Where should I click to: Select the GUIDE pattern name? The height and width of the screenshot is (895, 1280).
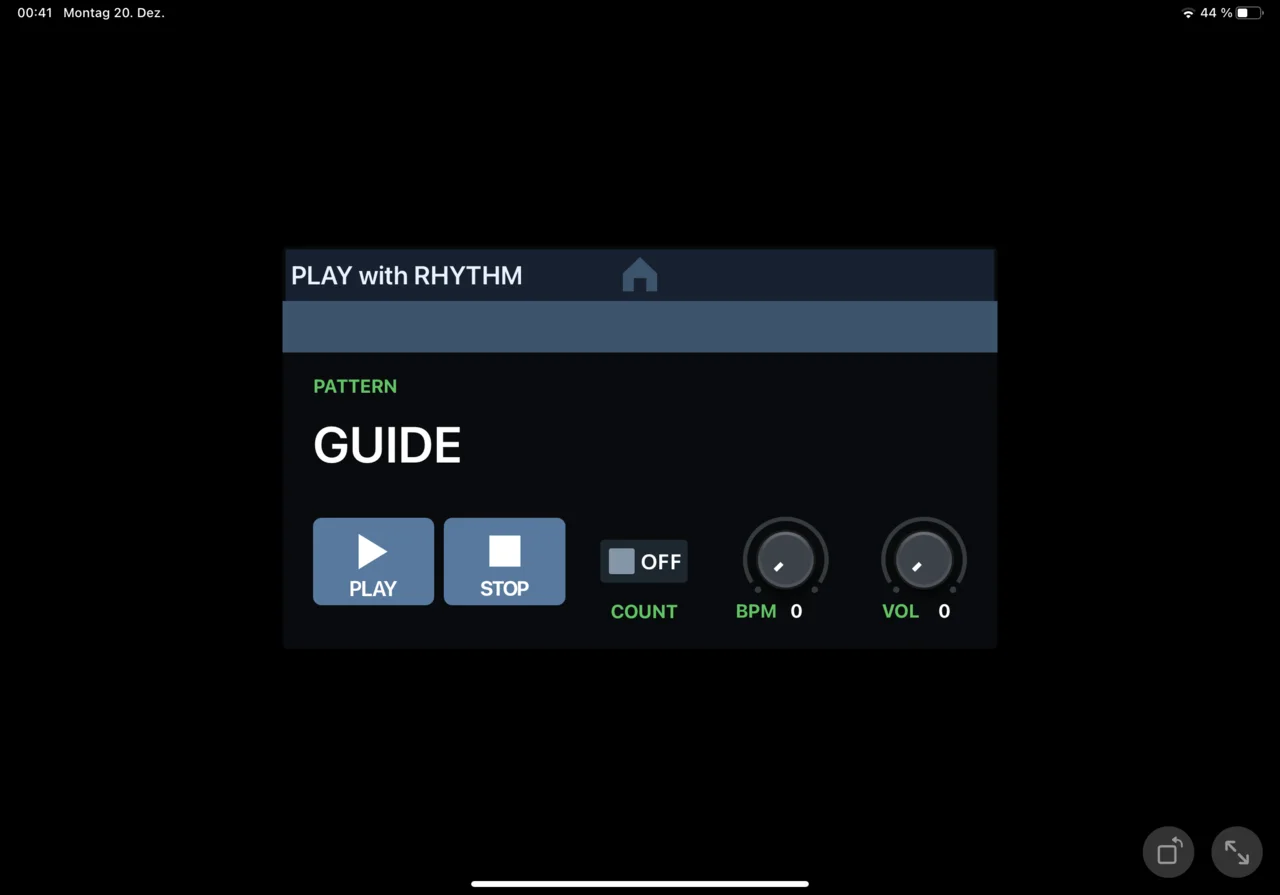387,445
